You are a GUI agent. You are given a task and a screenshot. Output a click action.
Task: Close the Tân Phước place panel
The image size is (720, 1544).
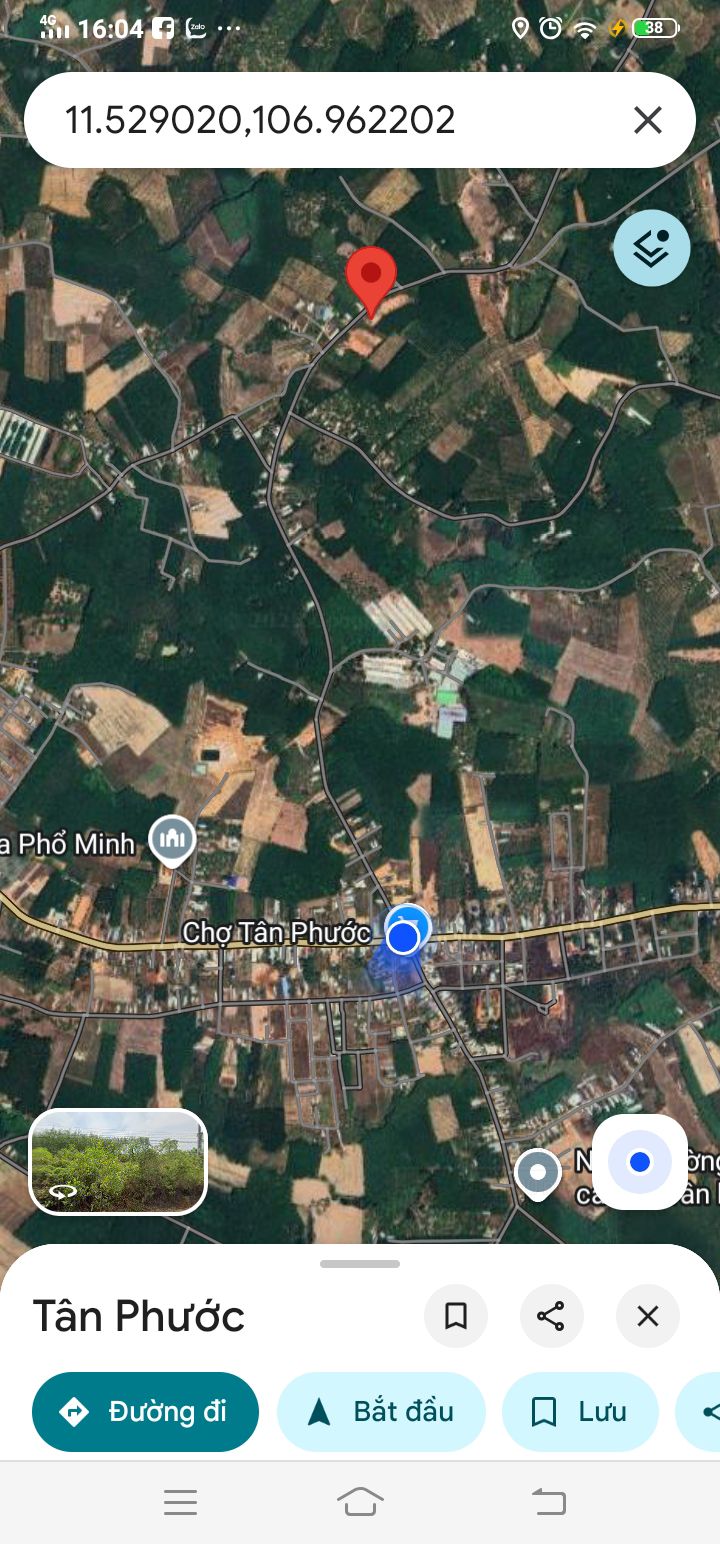coord(648,1316)
